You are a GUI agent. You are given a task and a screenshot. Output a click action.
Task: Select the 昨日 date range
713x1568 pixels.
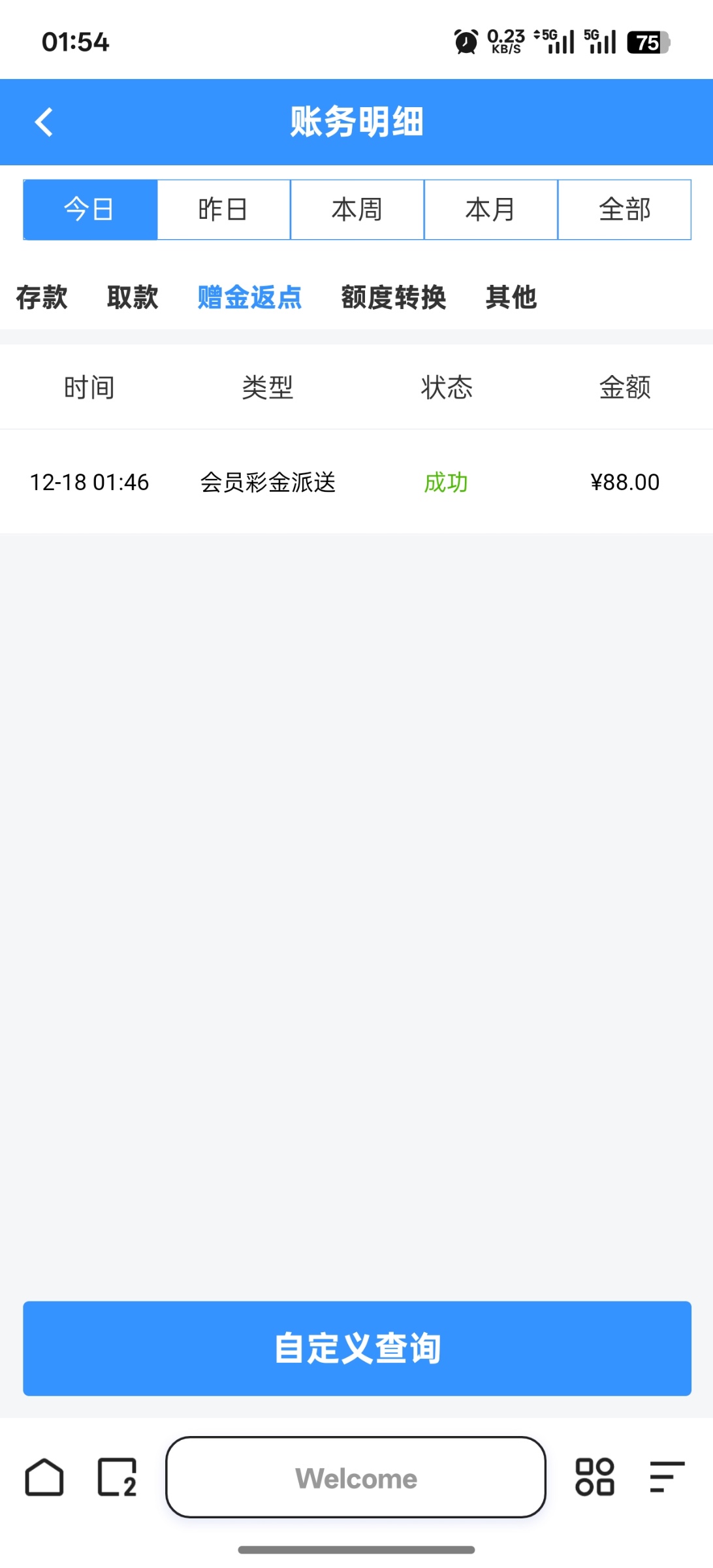pyautogui.click(x=223, y=209)
